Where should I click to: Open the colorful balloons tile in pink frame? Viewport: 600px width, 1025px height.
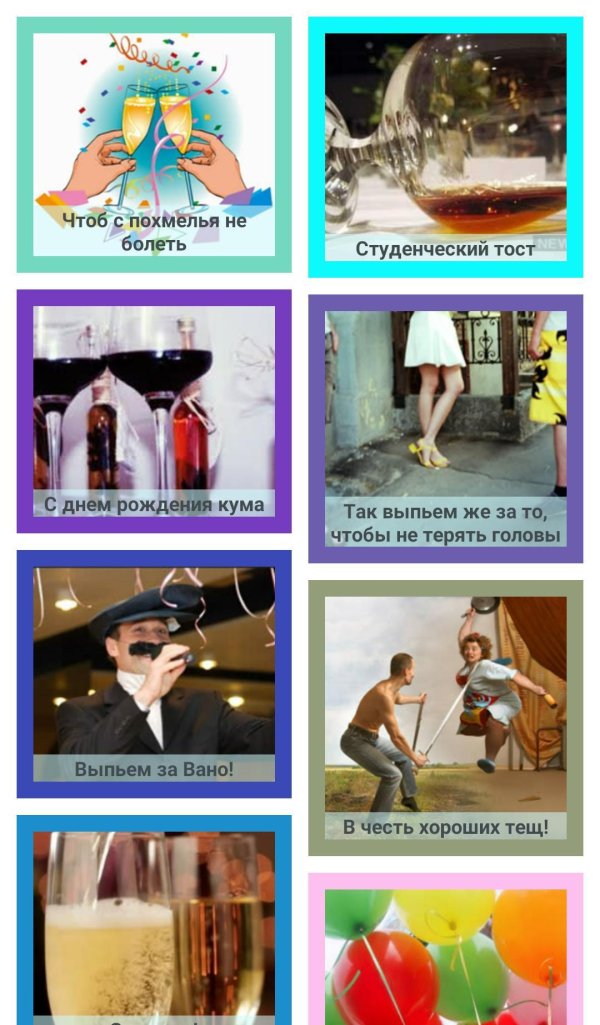pos(445,949)
